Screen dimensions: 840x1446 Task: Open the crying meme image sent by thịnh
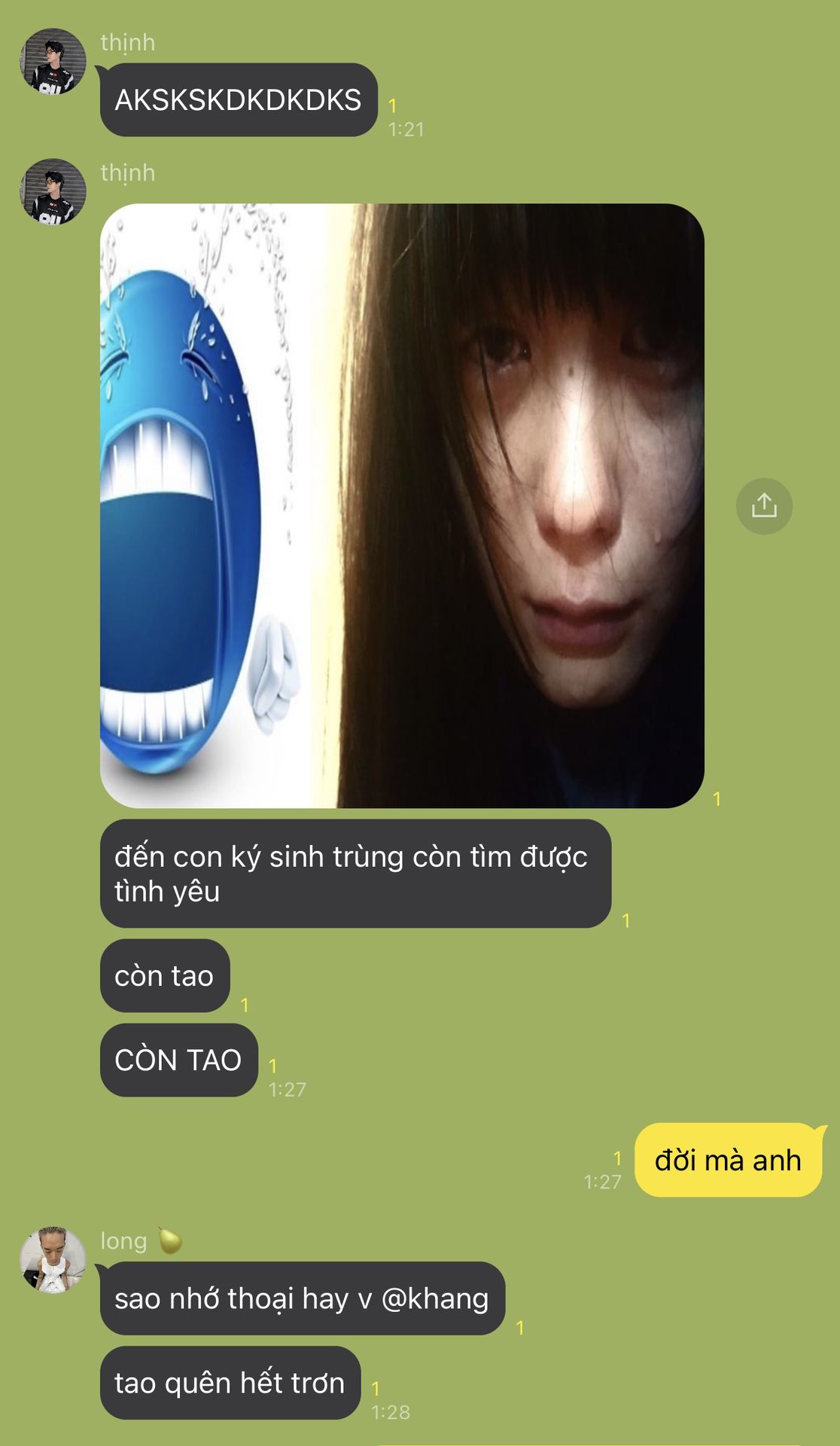[x=402, y=505]
